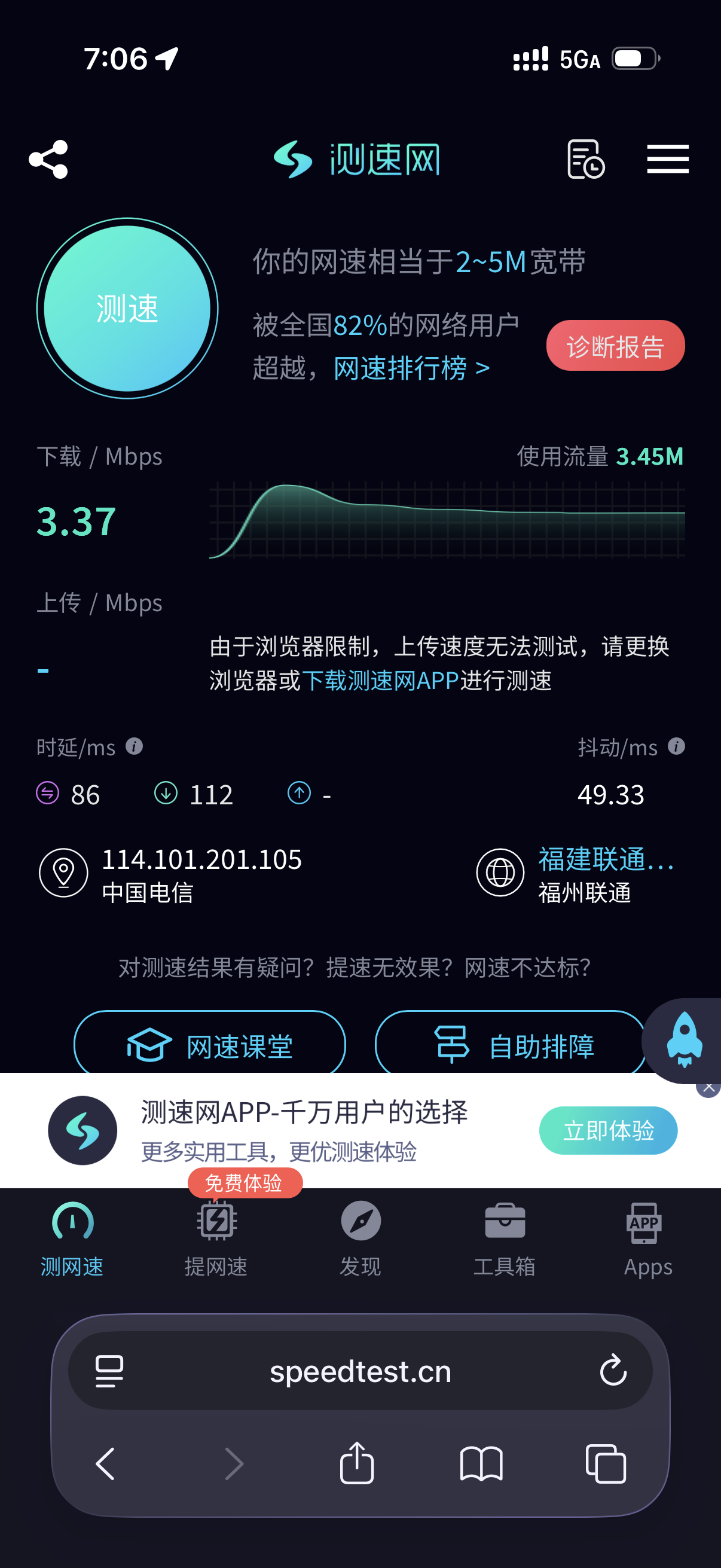This screenshot has height=1568, width=721.
Task: Show info about 抖动/ms
Action: (676, 746)
